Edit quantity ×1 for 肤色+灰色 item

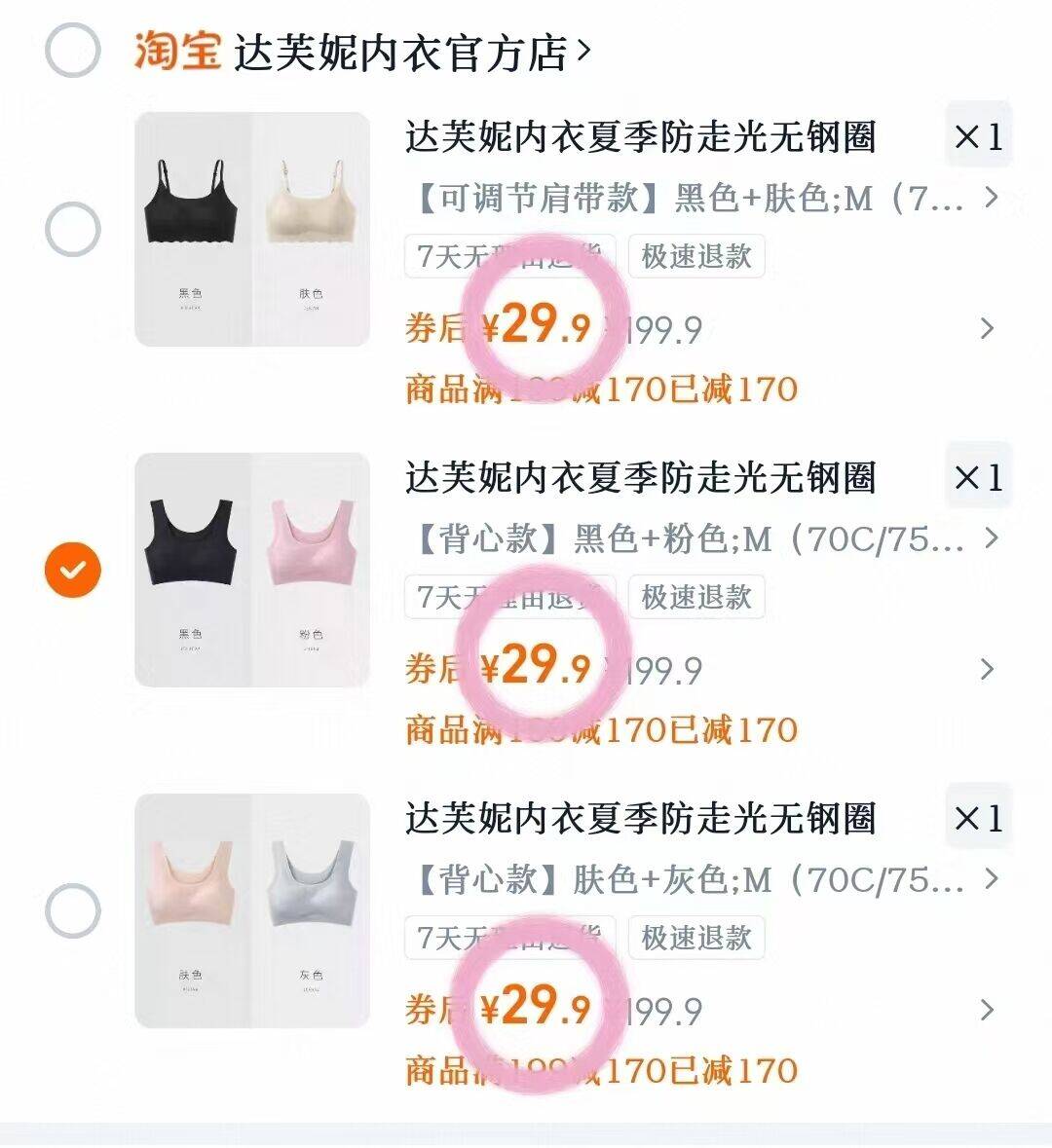coord(978,818)
